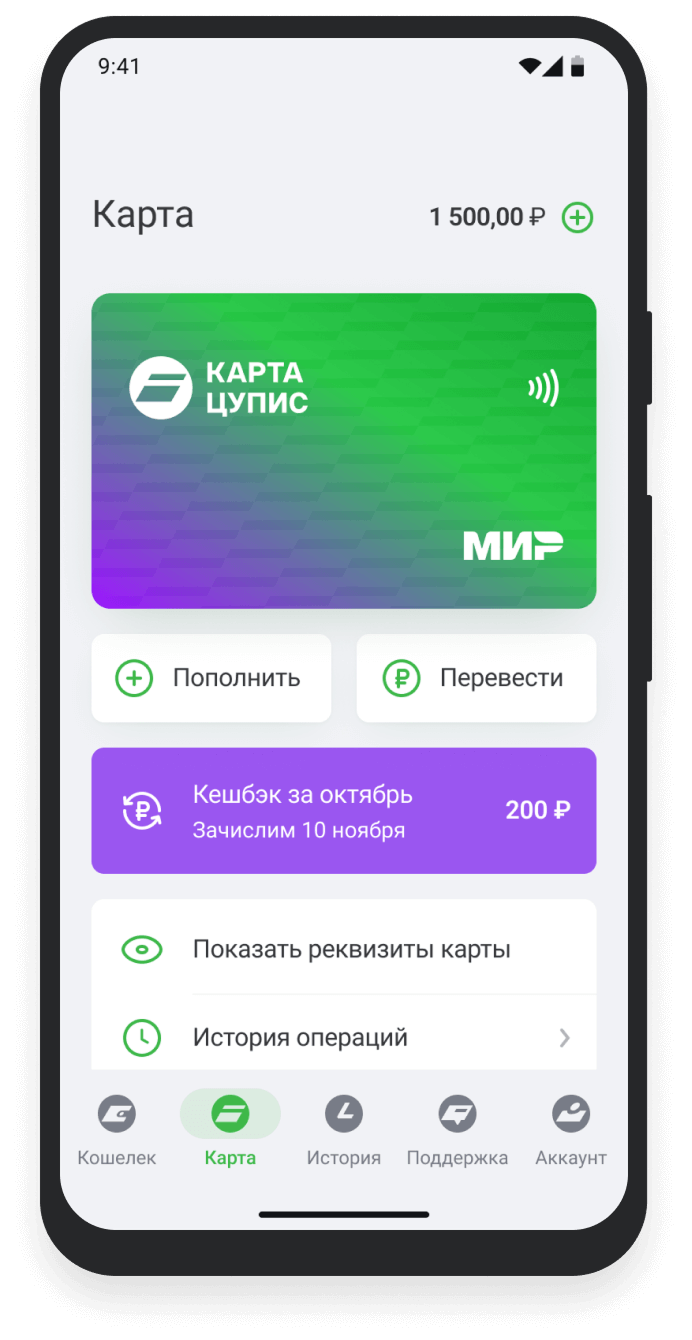Tap the green plus icon beside the balance
692x1340 pixels.
point(577,217)
